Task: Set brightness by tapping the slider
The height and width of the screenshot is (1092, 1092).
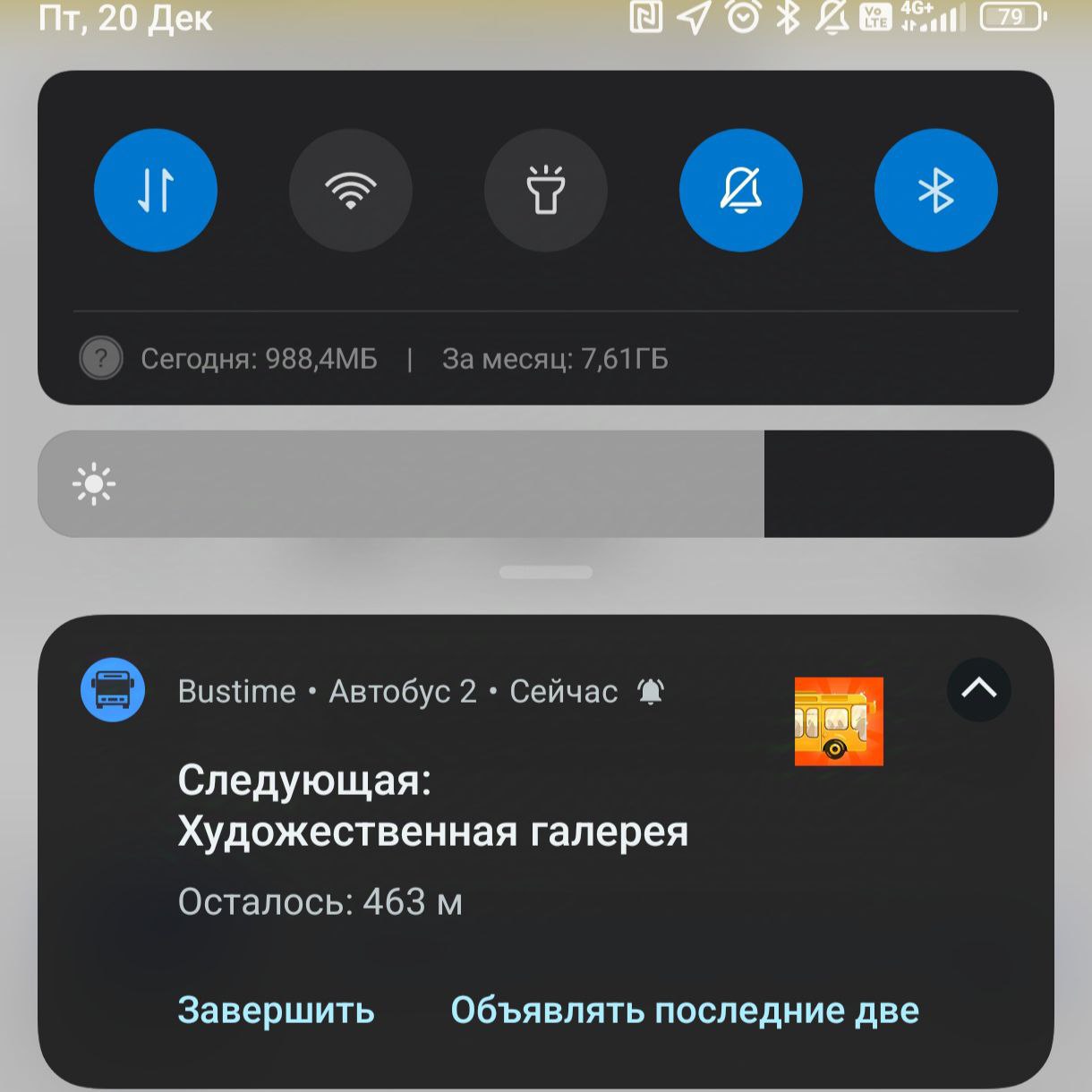Action: coord(546,484)
